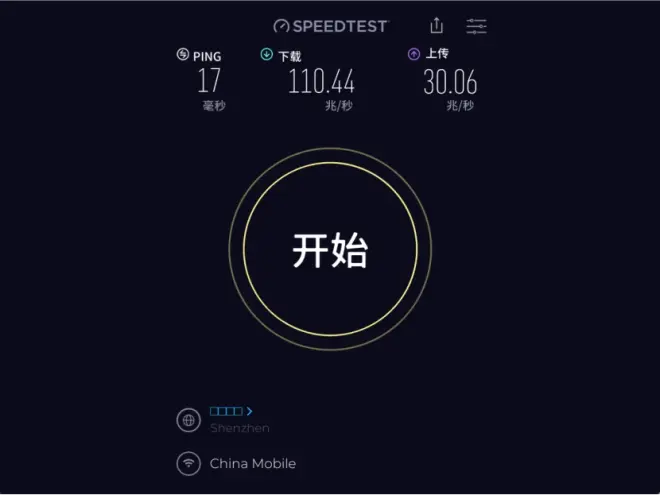
Task: Share the speed test results
Action: (436, 26)
